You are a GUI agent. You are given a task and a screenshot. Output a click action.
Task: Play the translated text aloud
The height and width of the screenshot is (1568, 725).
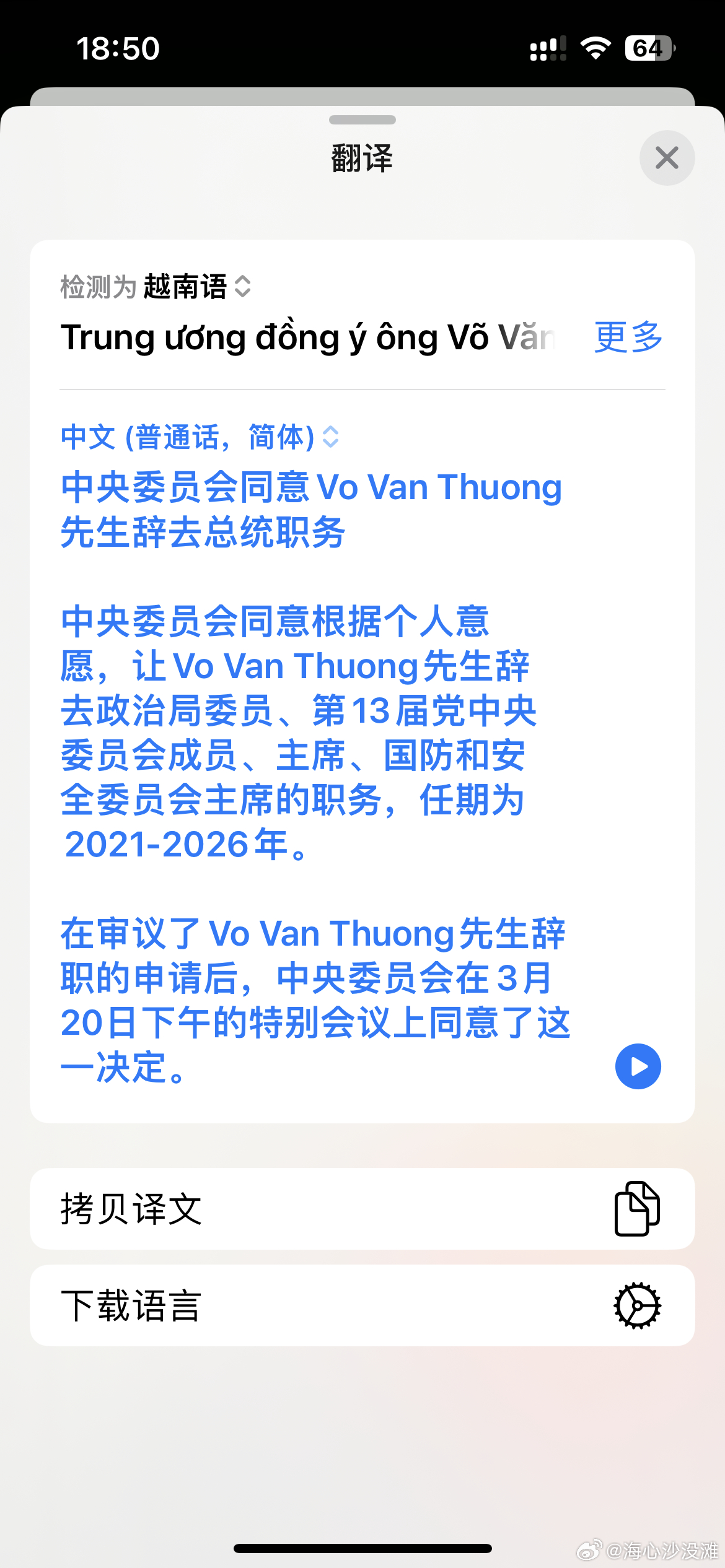638,1066
